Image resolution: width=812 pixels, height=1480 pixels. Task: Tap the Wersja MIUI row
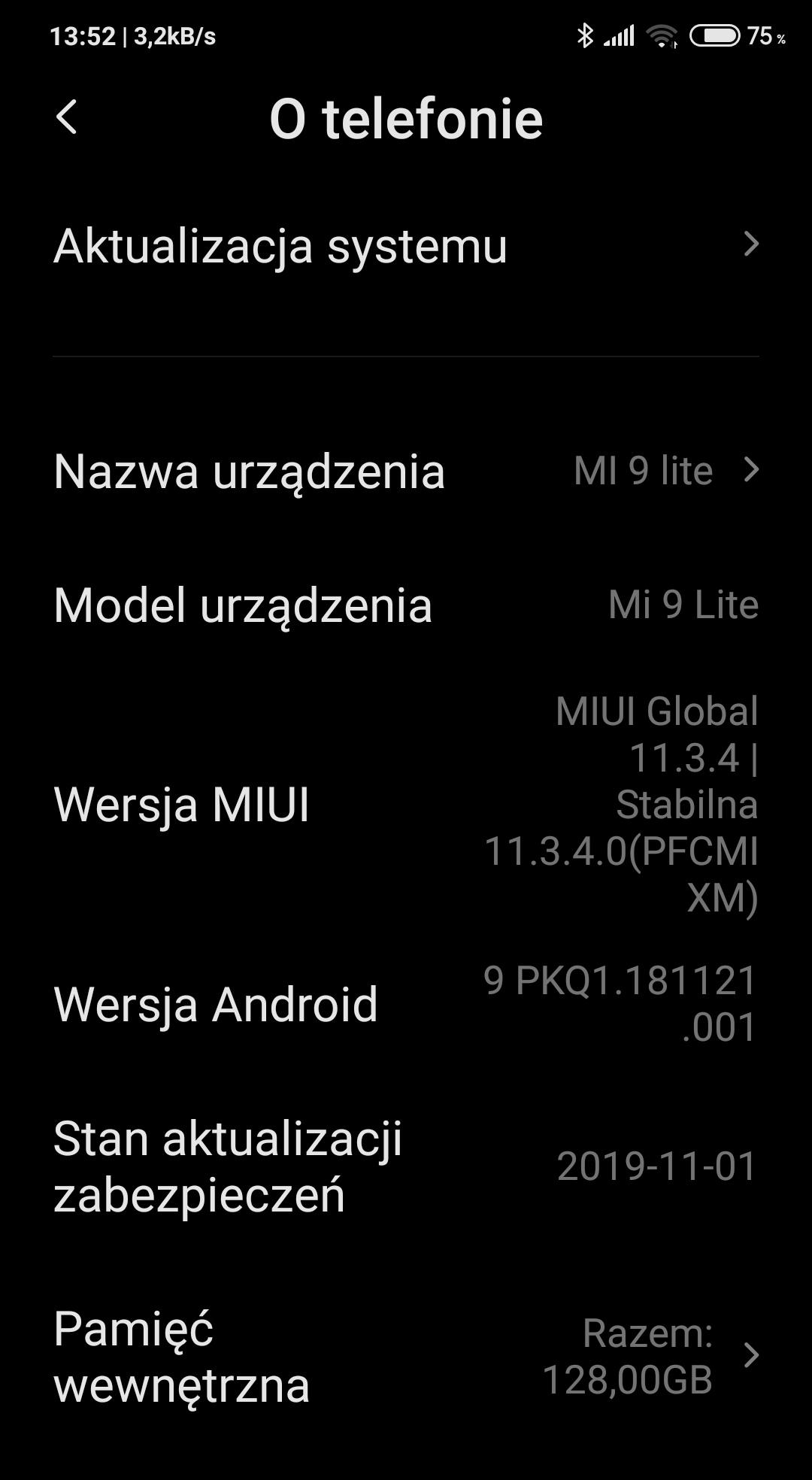[406, 805]
